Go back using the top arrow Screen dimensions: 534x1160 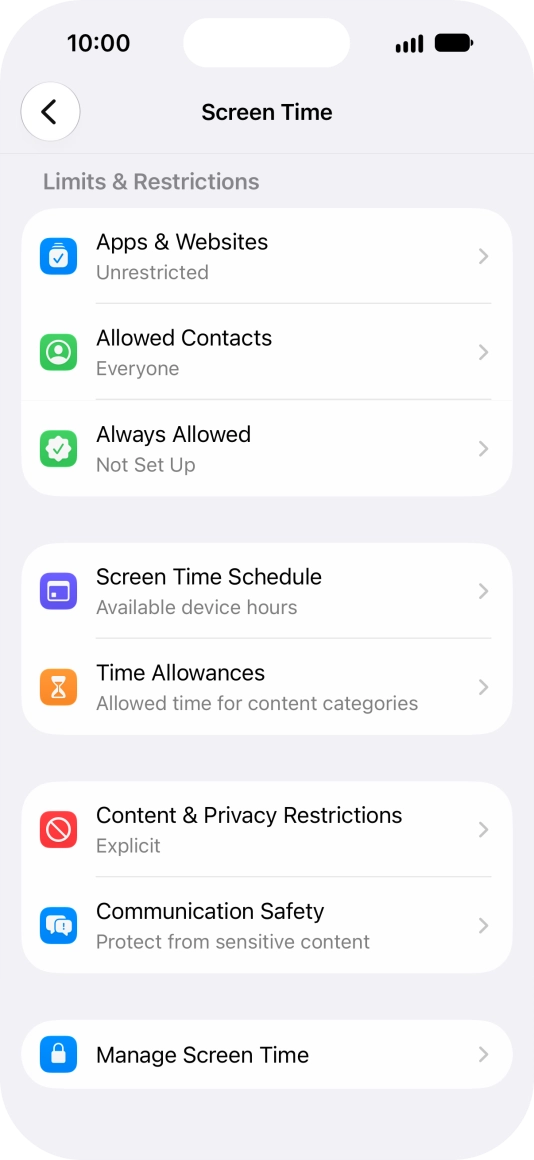point(50,112)
